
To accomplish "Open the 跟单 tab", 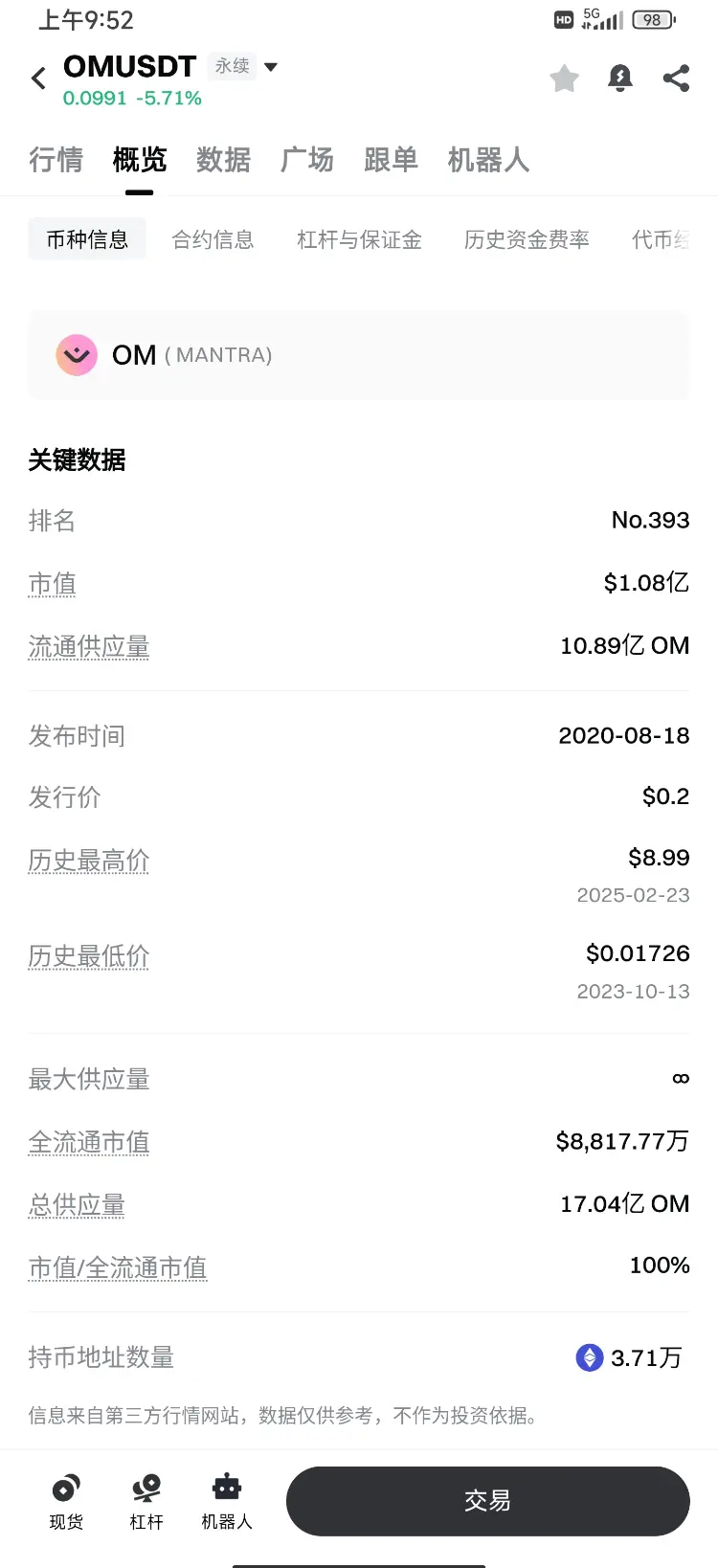I will click(x=391, y=160).
